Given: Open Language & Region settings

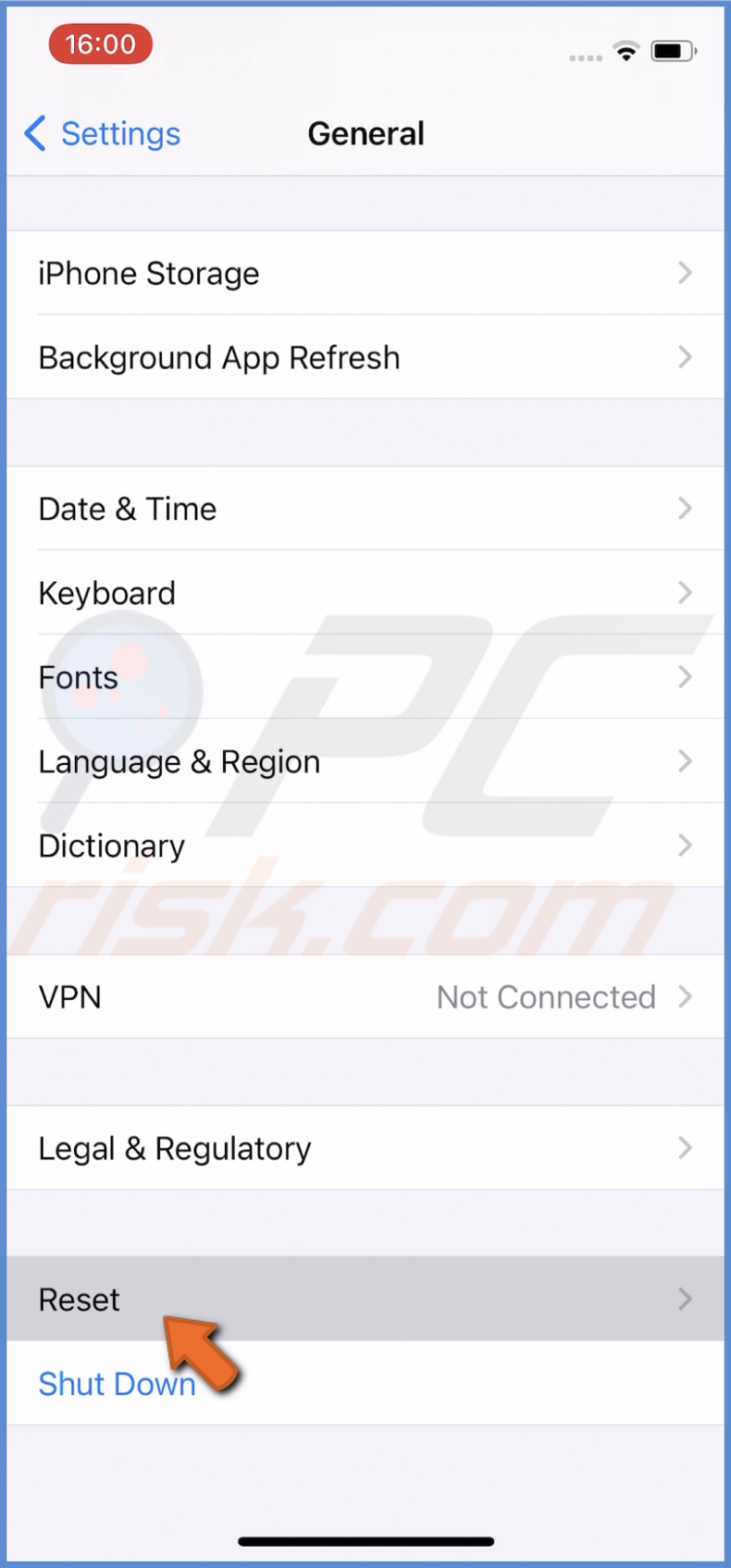Looking at the screenshot, I should [365, 761].
